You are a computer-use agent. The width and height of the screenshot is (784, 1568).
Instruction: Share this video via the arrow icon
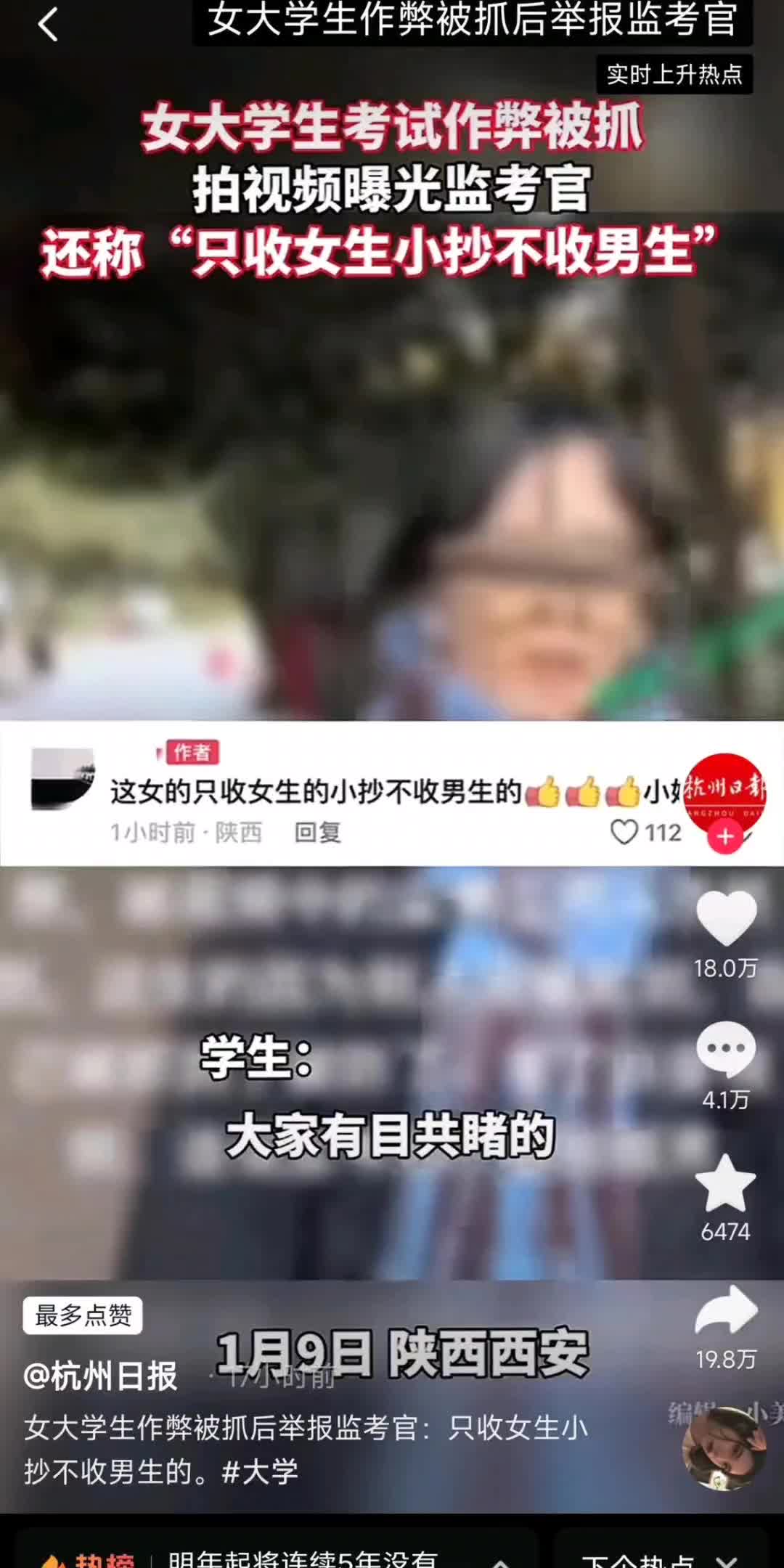click(726, 1312)
